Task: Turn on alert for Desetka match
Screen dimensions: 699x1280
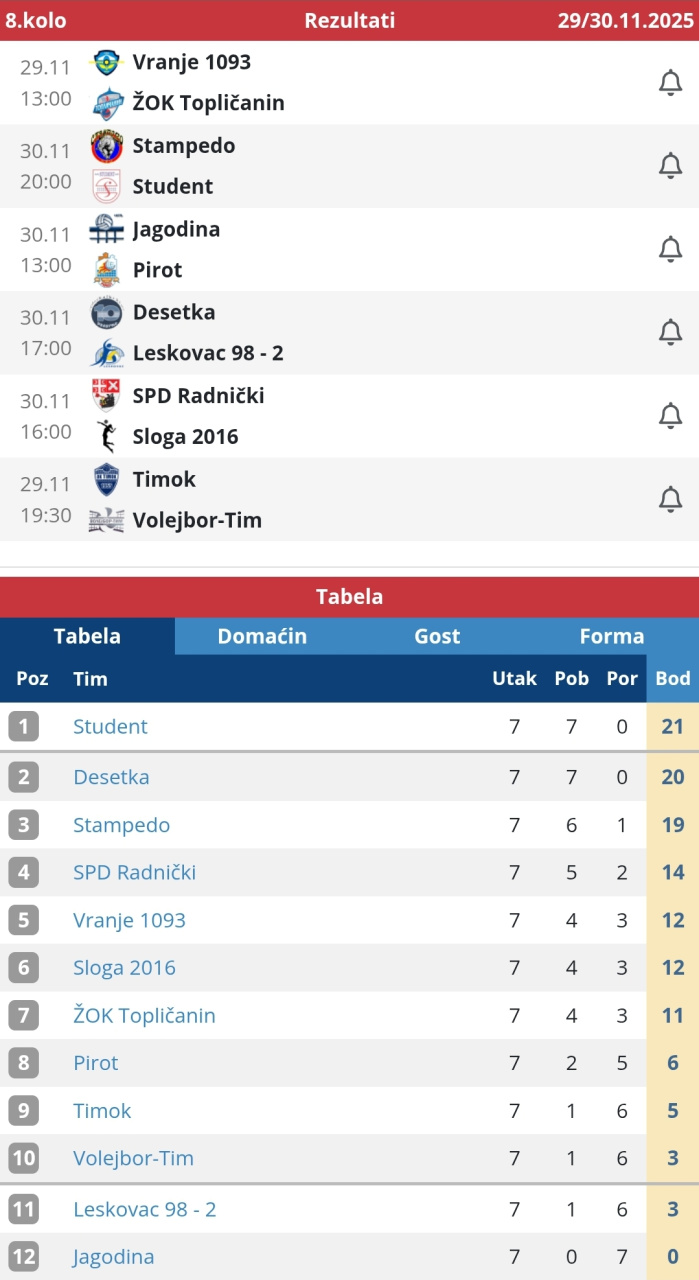Action: (670, 332)
